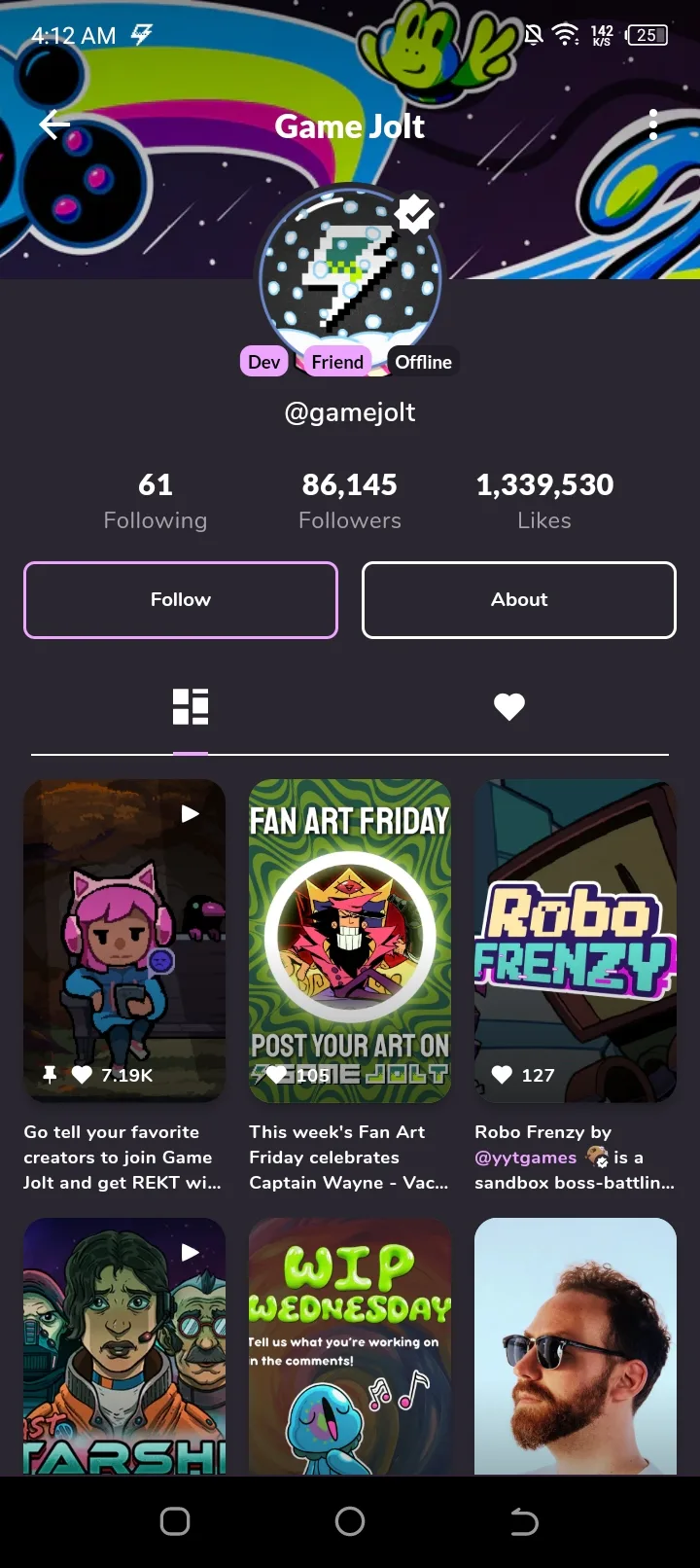
Task: Go to the system home screen
Action: point(350,1521)
